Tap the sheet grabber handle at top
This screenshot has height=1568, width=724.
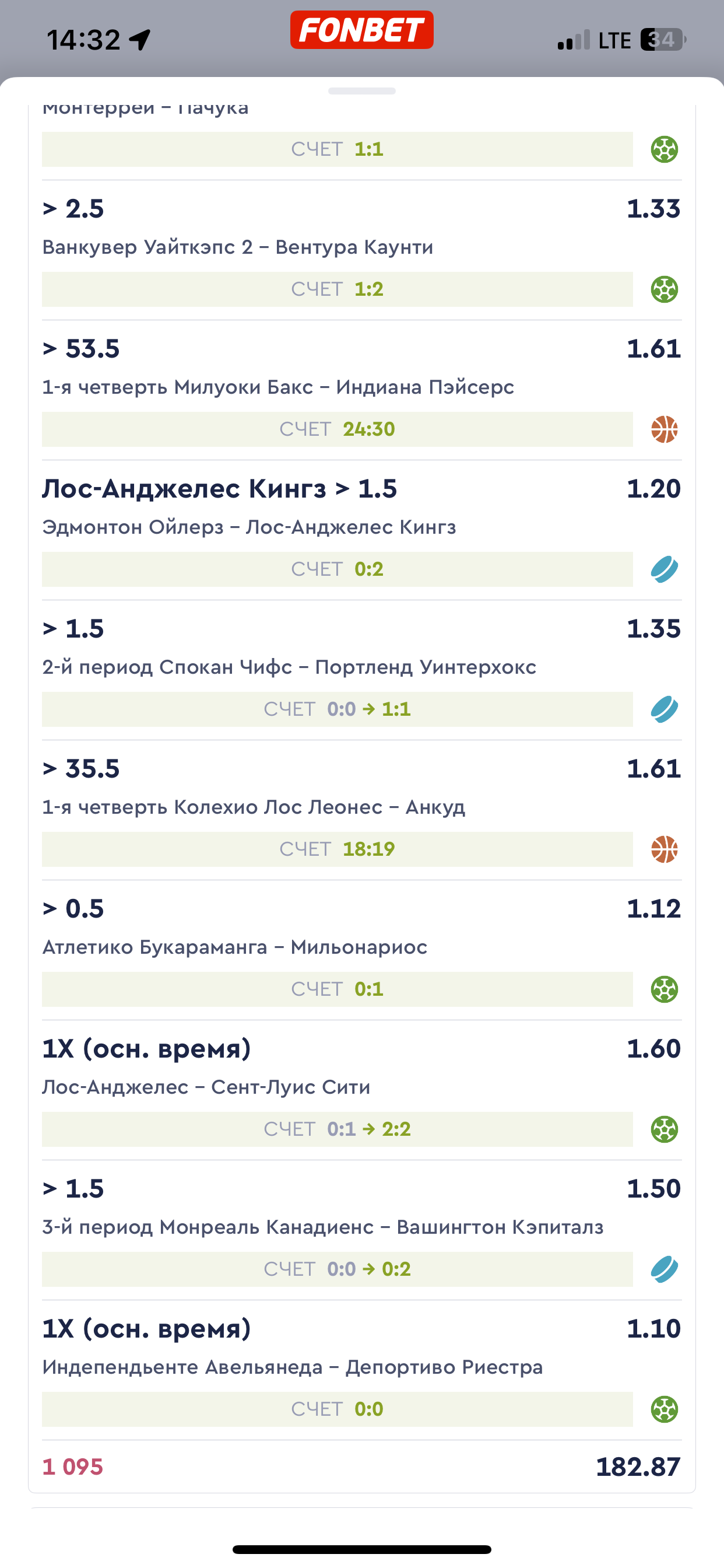click(362, 92)
